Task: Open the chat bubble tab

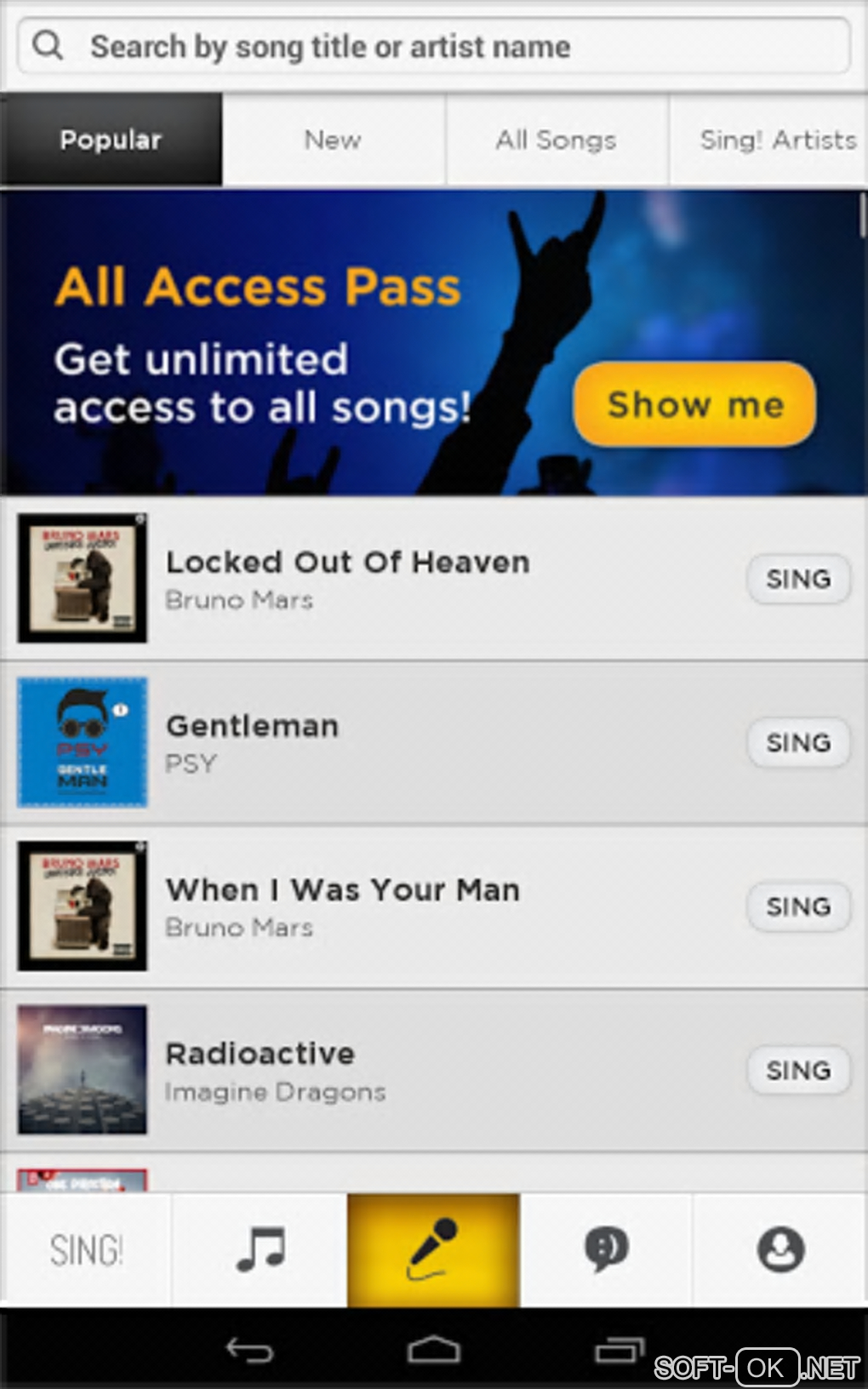Action: 606,1250
